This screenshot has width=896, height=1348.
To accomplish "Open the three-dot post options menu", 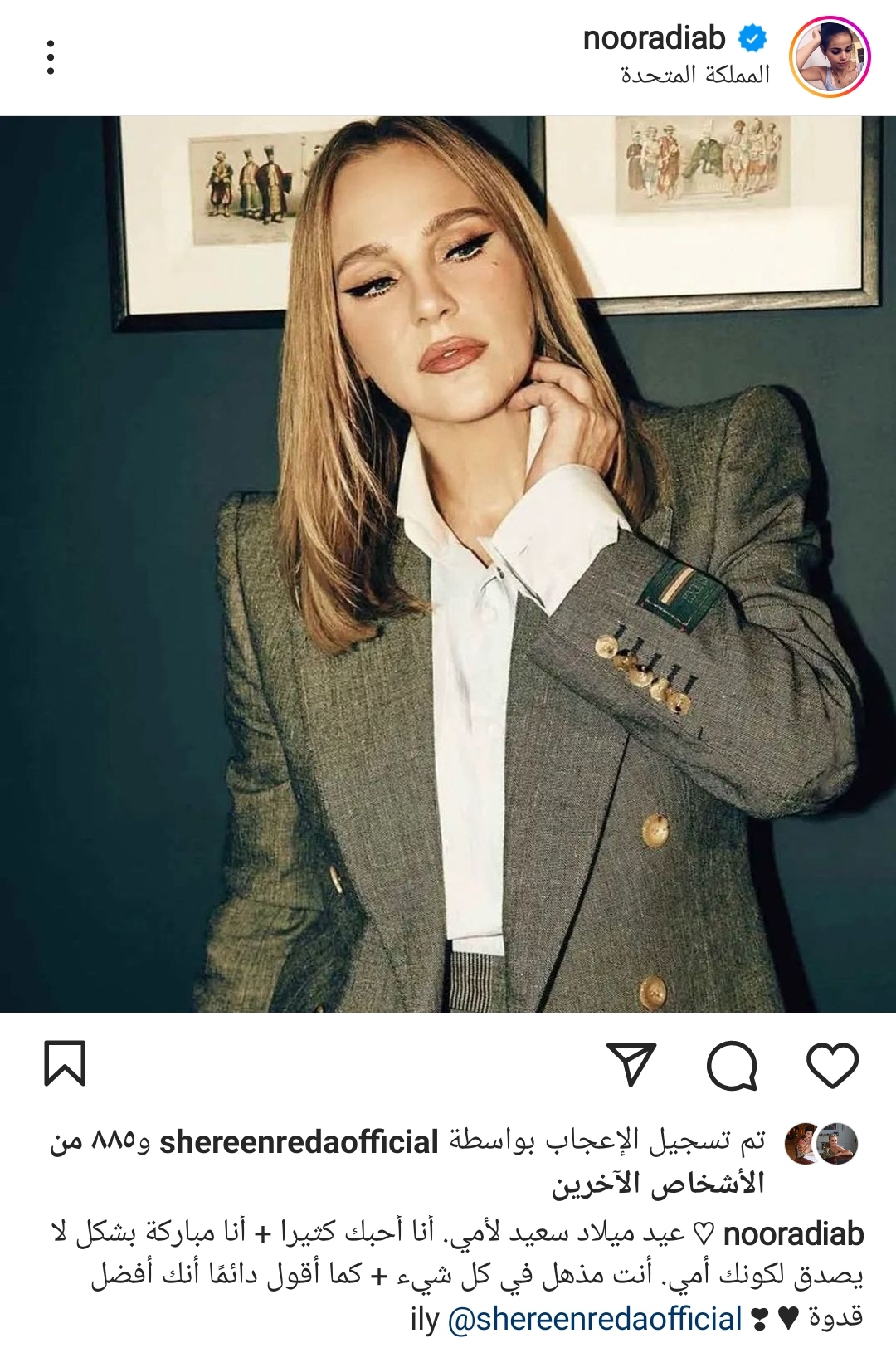I will [x=51, y=58].
